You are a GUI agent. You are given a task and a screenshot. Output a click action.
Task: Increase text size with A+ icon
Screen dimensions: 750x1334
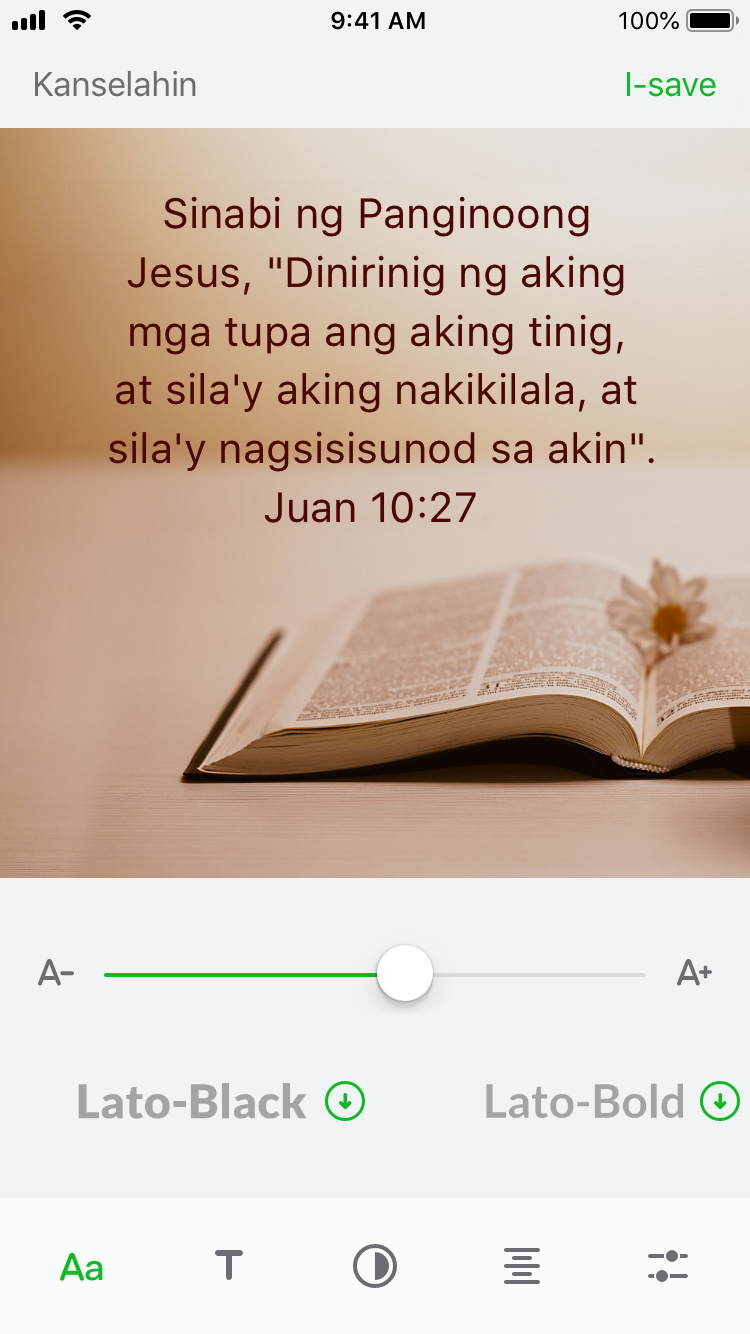point(694,973)
